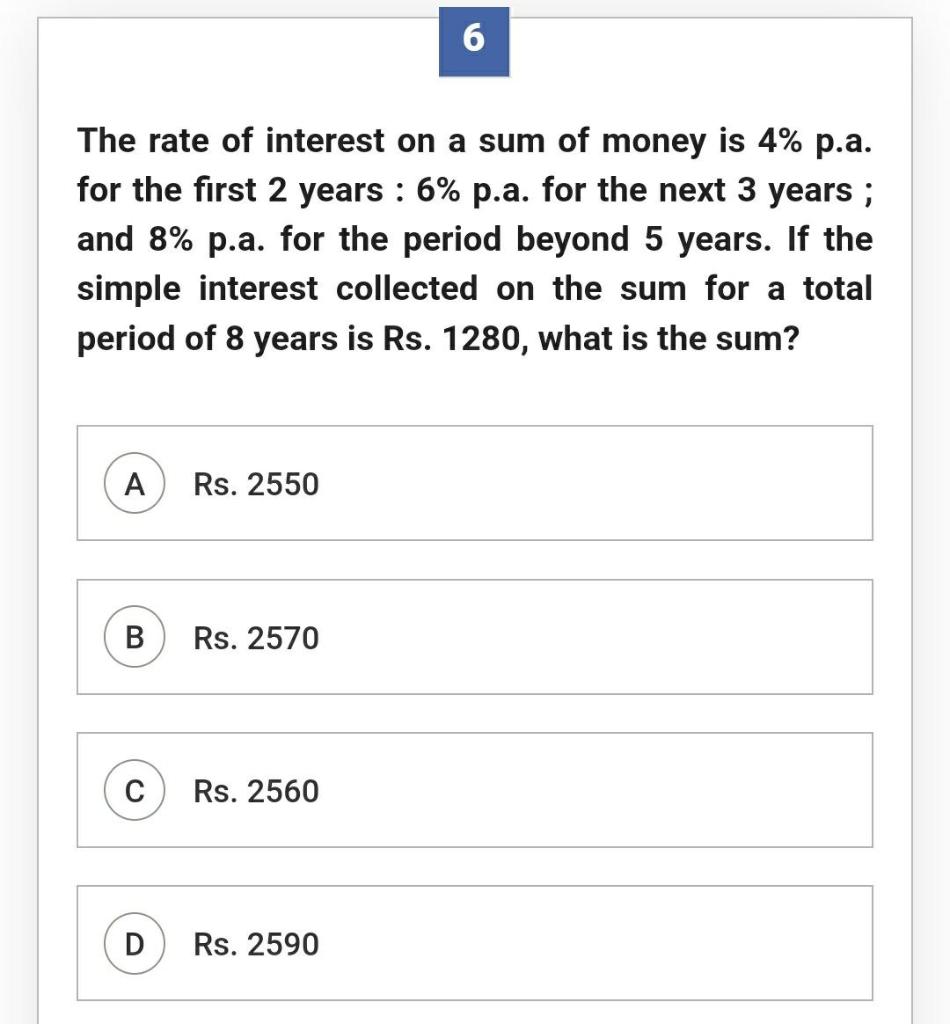950x1024 pixels.
Task: Select the letter B inside its circle
Action: tap(135, 637)
